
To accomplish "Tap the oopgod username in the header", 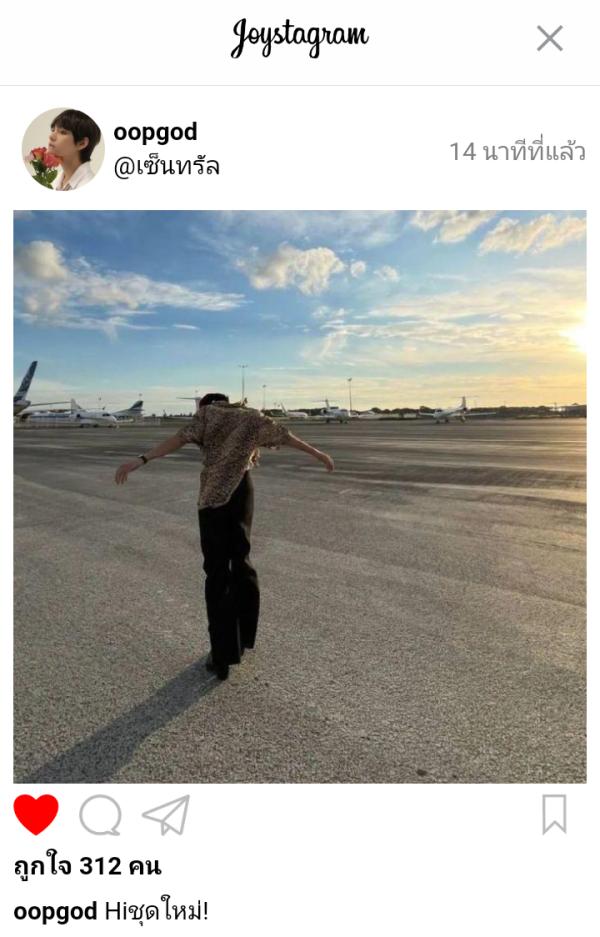I will [x=155, y=132].
